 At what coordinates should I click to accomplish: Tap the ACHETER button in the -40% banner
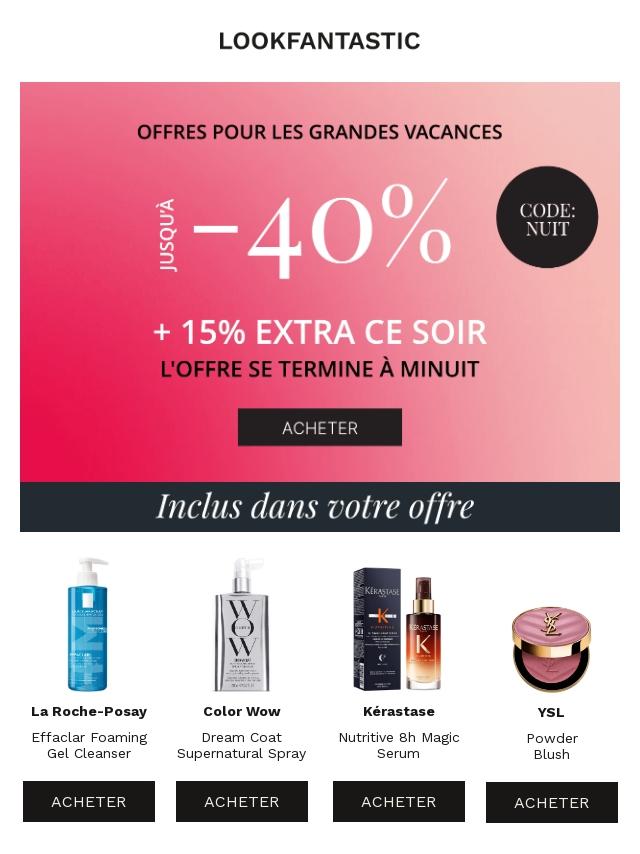[x=320, y=427]
